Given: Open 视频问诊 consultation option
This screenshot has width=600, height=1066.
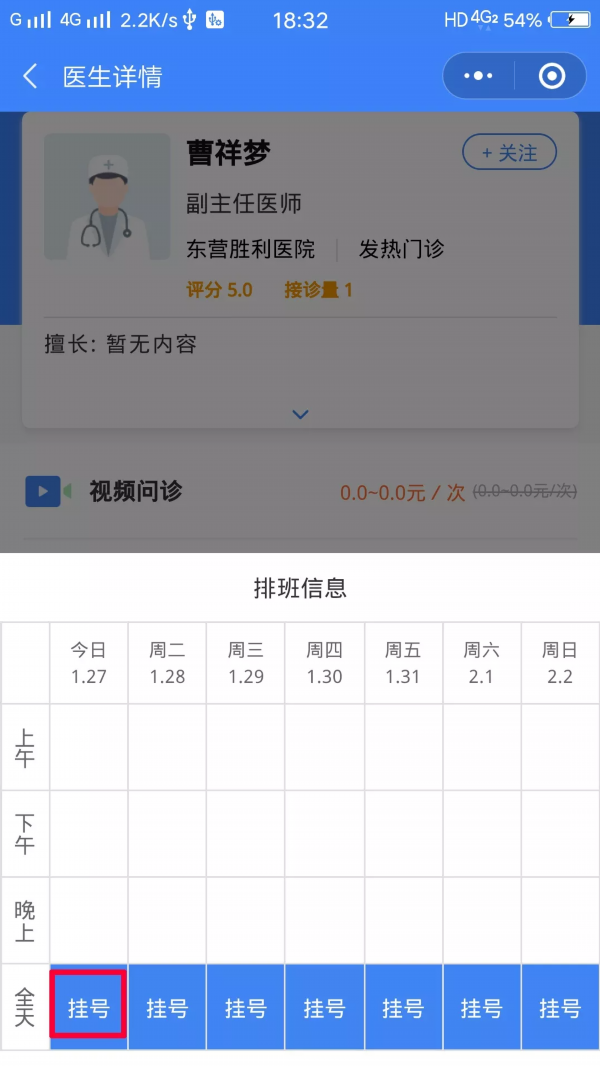Looking at the screenshot, I should 136,491.
